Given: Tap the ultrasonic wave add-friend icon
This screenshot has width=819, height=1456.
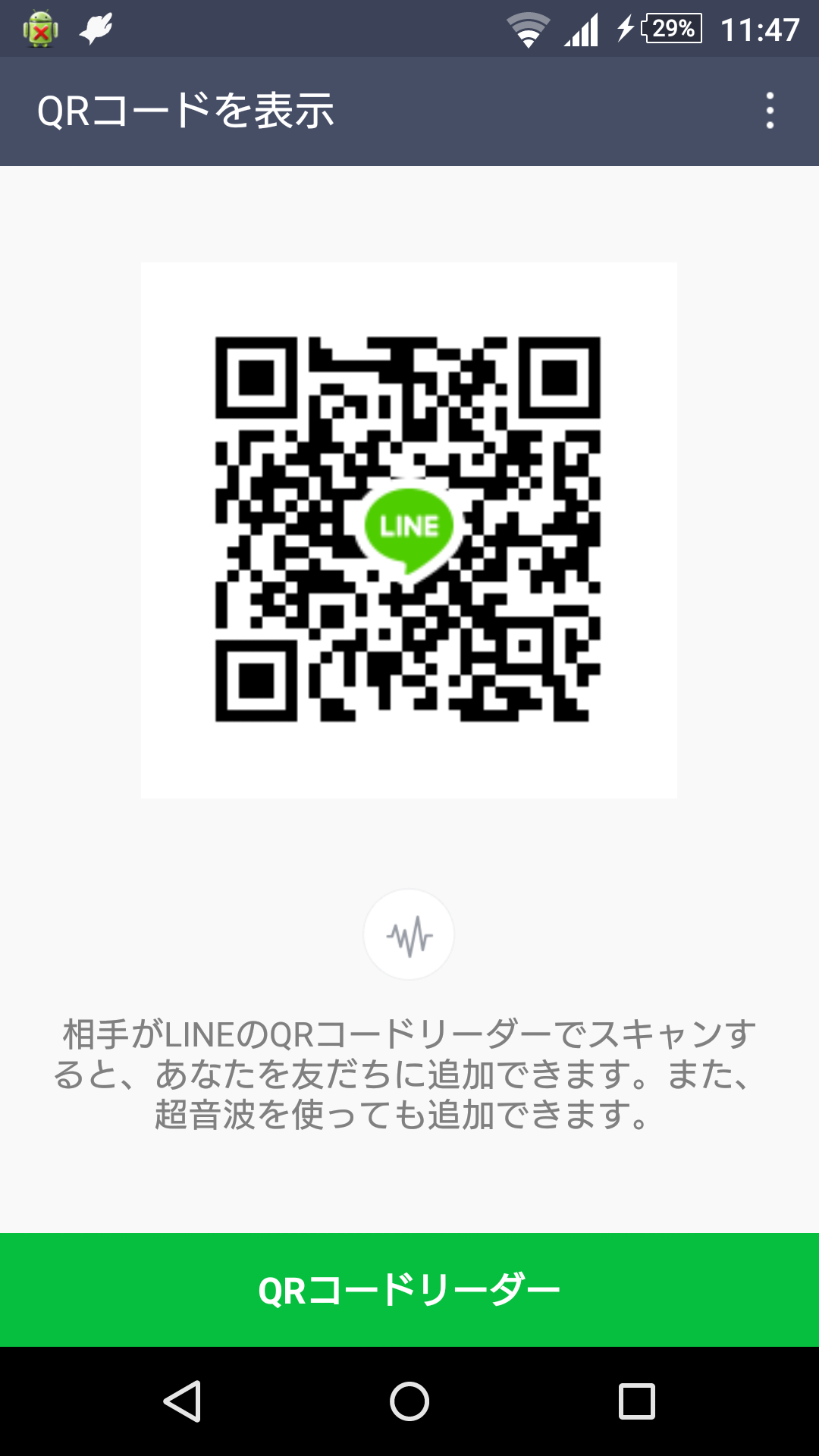Looking at the screenshot, I should [x=409, y=934].
